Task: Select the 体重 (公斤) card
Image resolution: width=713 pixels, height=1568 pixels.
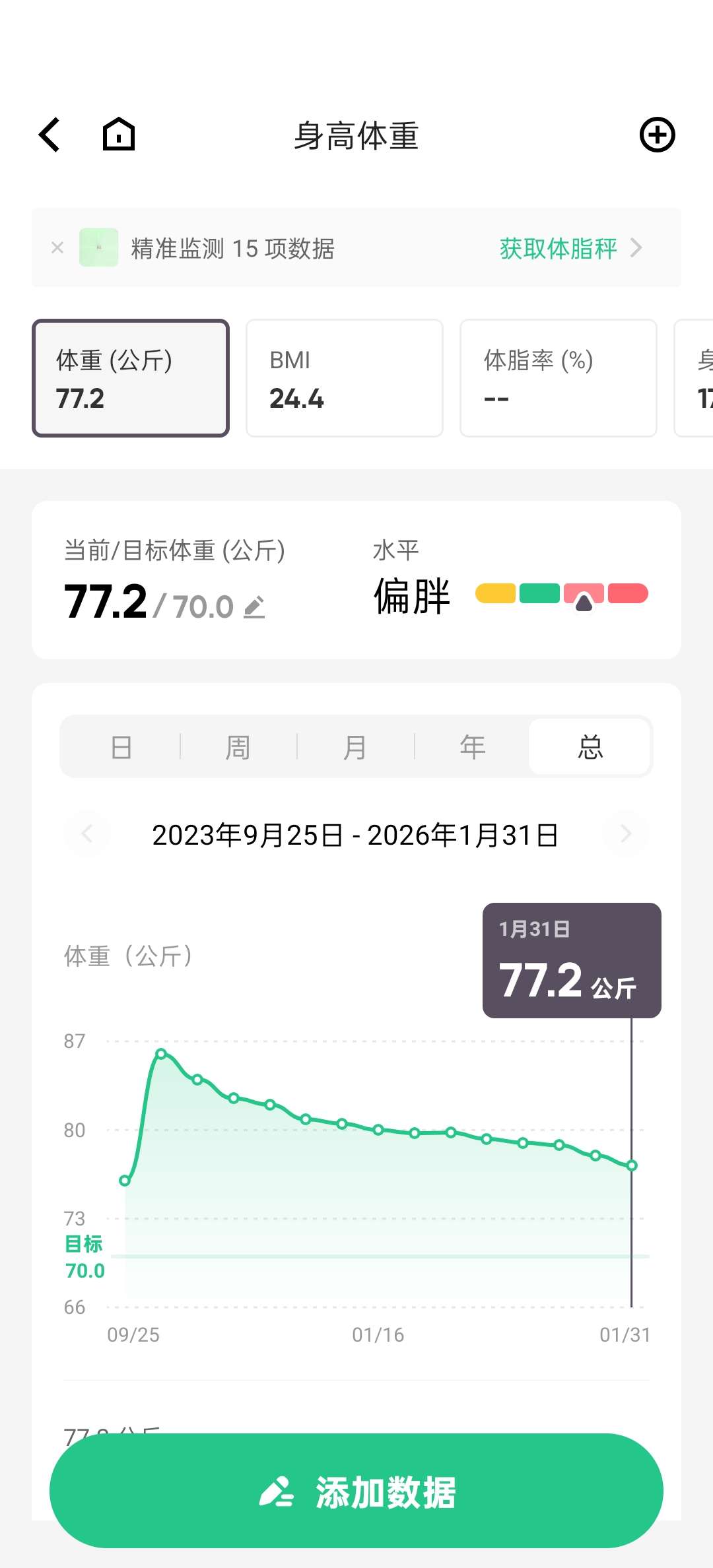Action: (x=131, y=378)
